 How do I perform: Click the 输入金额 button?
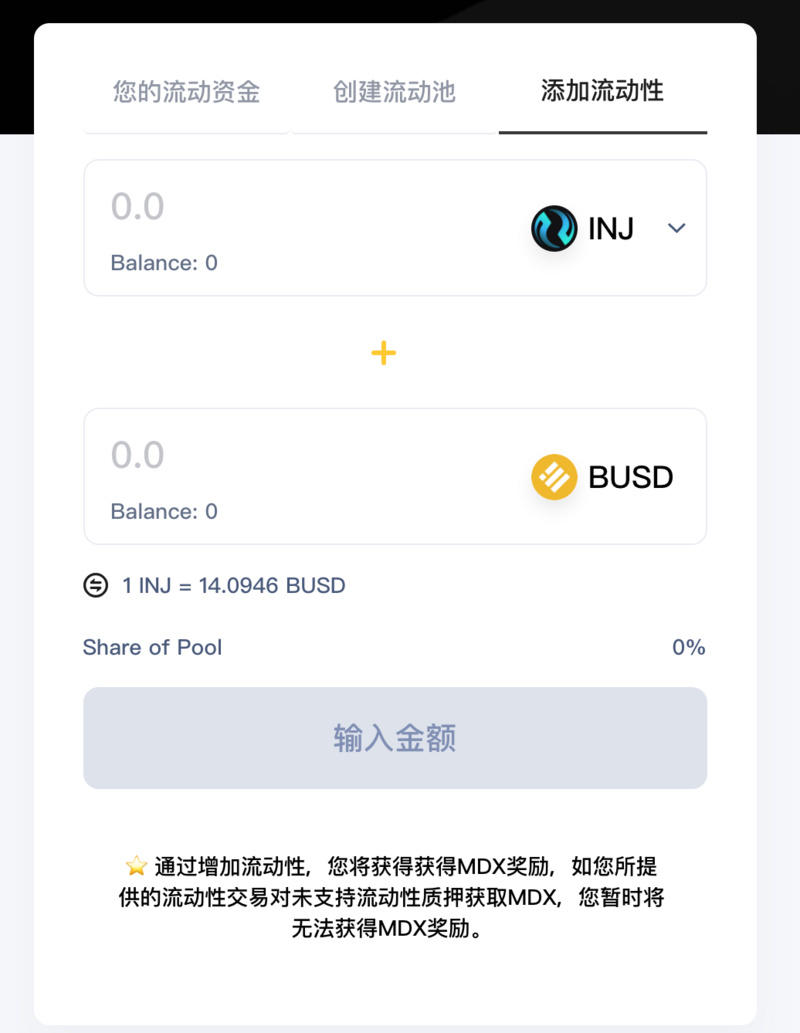pyautogui.click(x=394, y=737)
